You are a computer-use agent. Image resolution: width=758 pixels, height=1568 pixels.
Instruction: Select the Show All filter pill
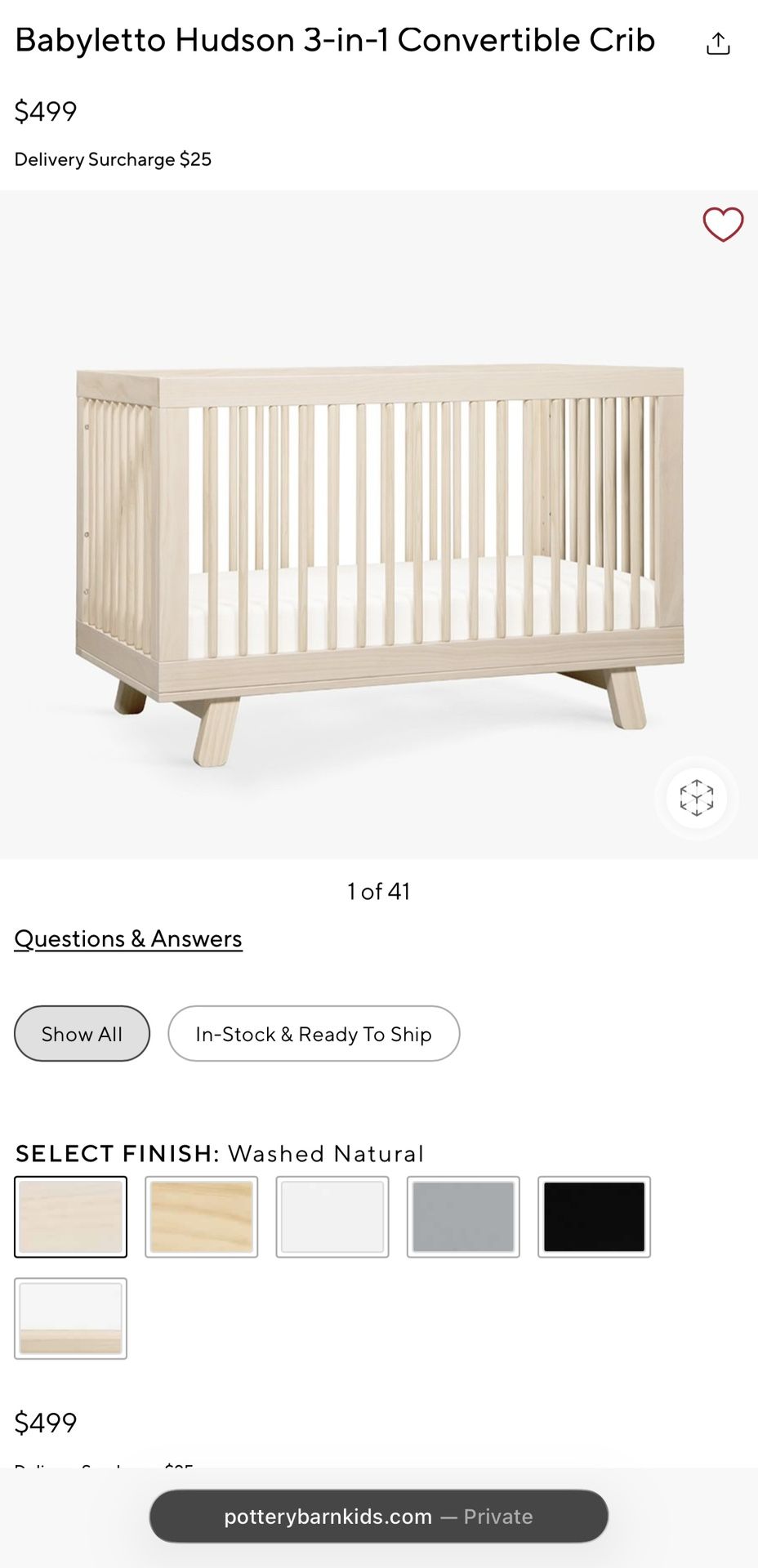pyautogui.click(x=82, y=1034)
